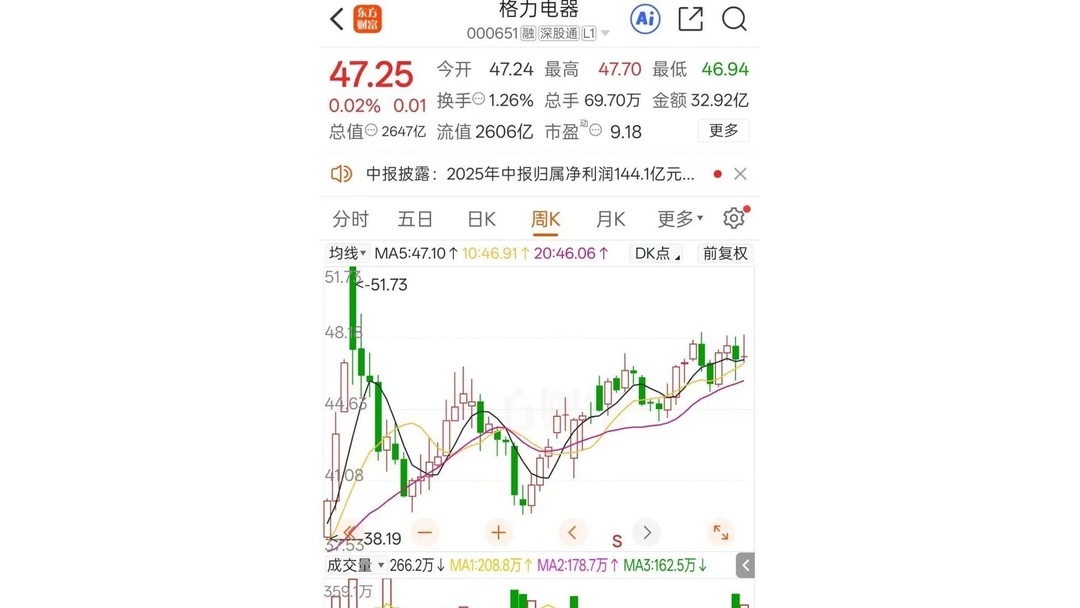Viewport: 1080px width, 608px height.
Task: Tap the 更多 button beside 市盈
Action: [723, 131]
